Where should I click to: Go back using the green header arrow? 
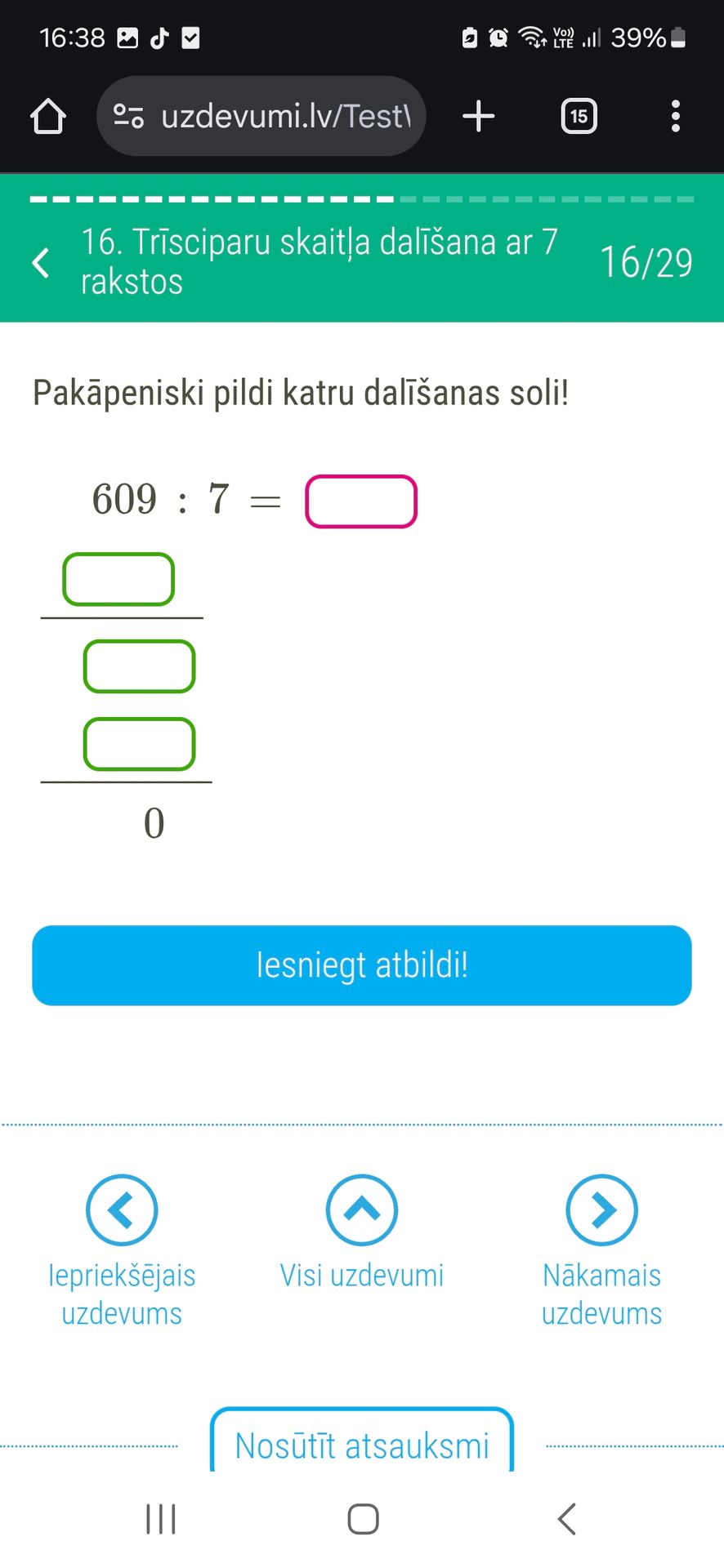41,262
